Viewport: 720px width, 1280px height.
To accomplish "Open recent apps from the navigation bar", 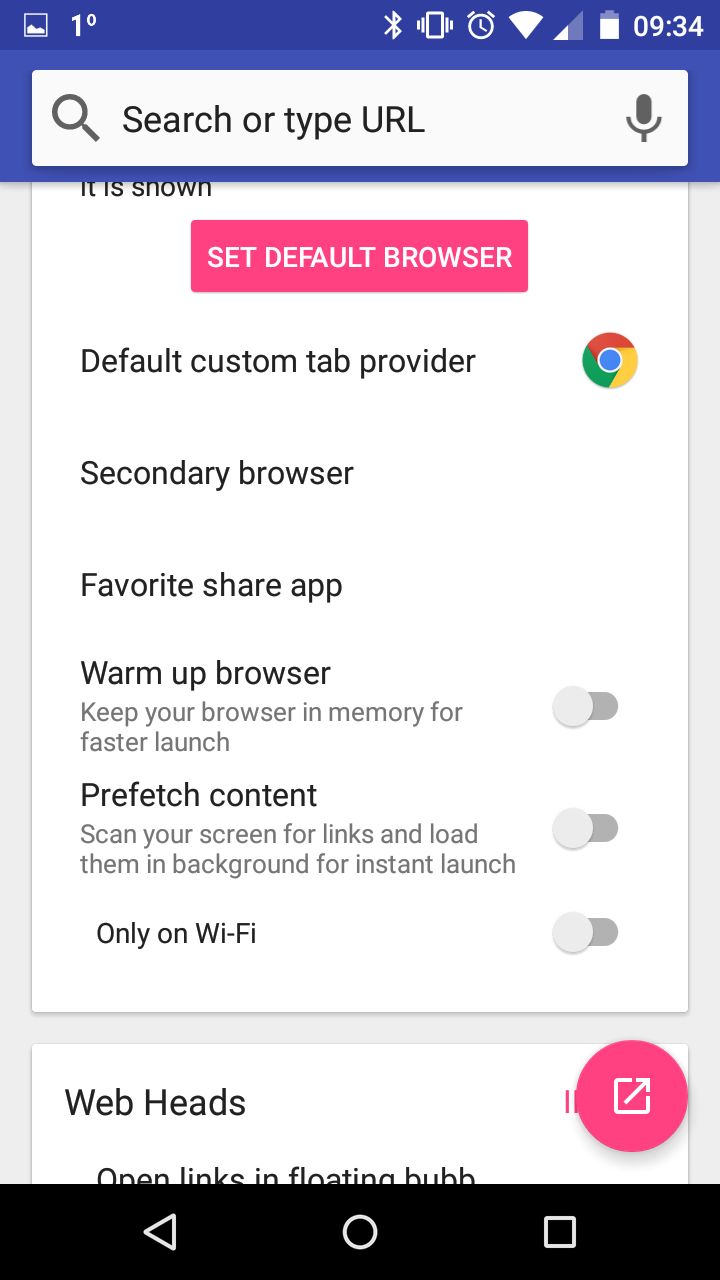I will pos(560,1232).
